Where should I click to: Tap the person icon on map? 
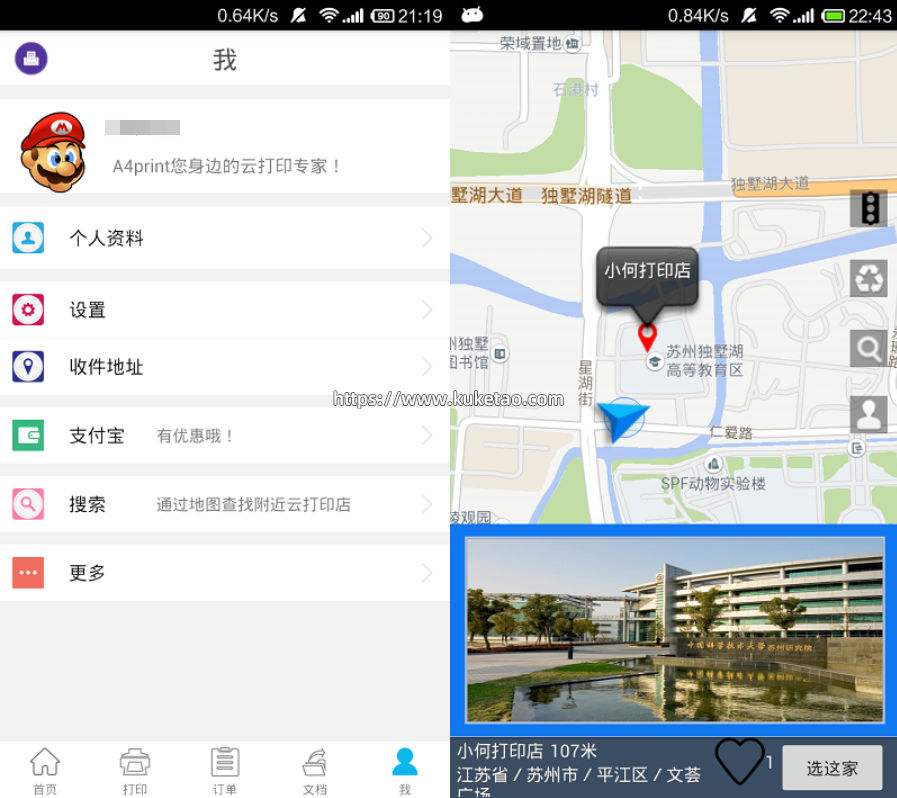pyautogui.click(x=869, y=415)
